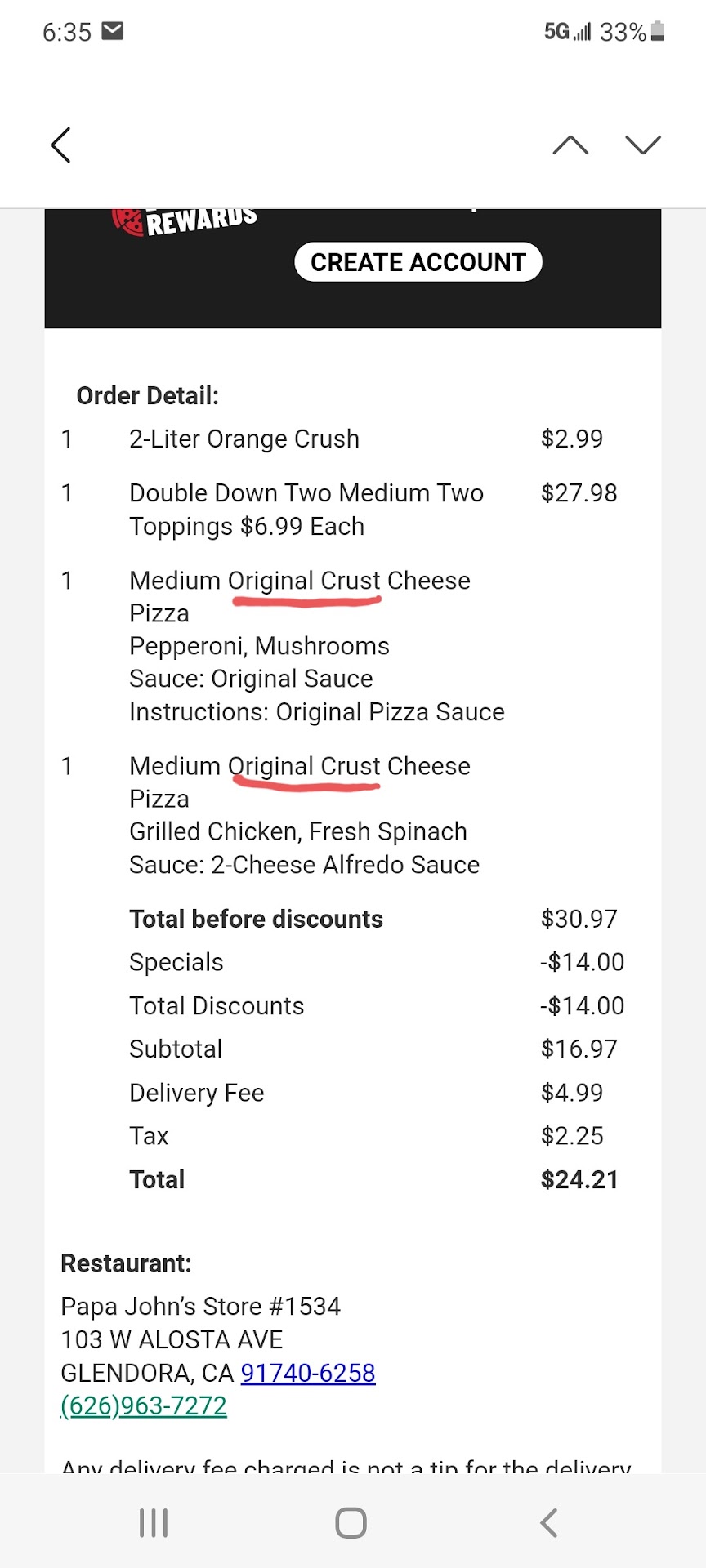Go back using the top-left arrow

pos(61,145)
